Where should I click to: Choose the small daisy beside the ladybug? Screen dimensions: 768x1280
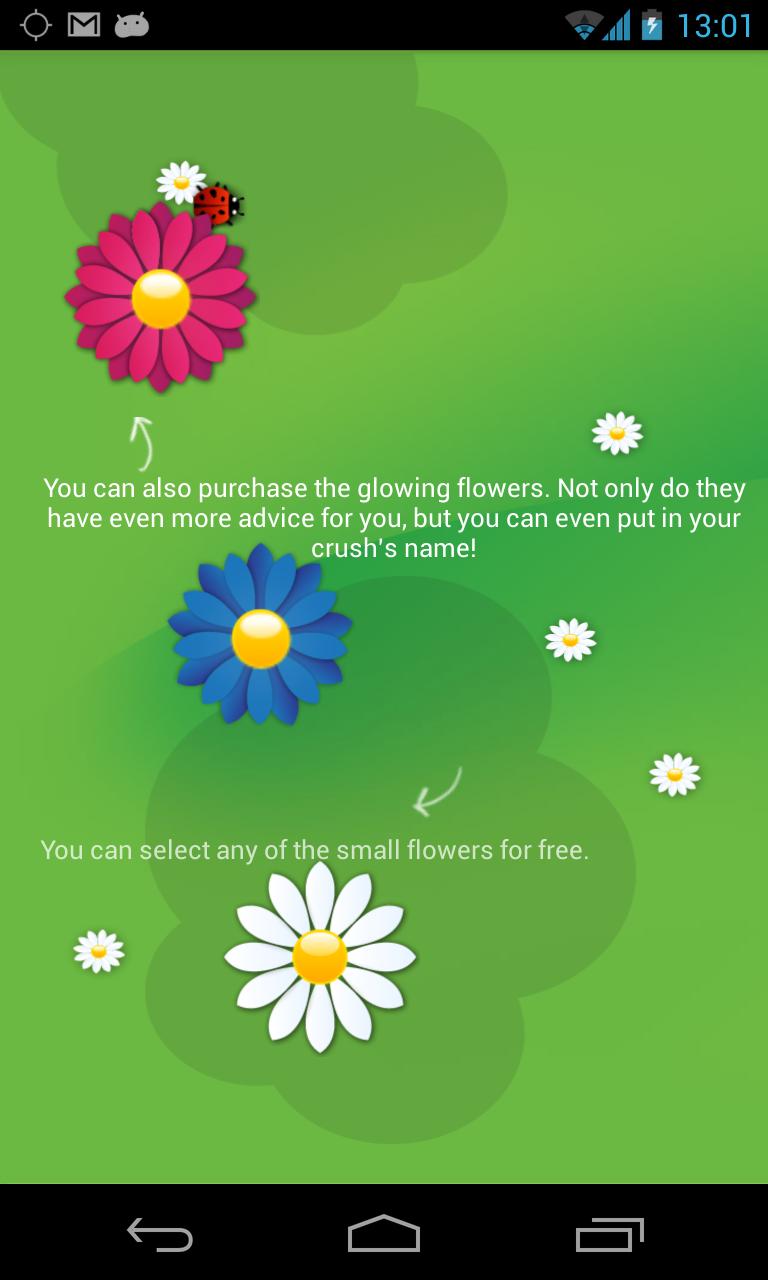[x=180, y=182]
